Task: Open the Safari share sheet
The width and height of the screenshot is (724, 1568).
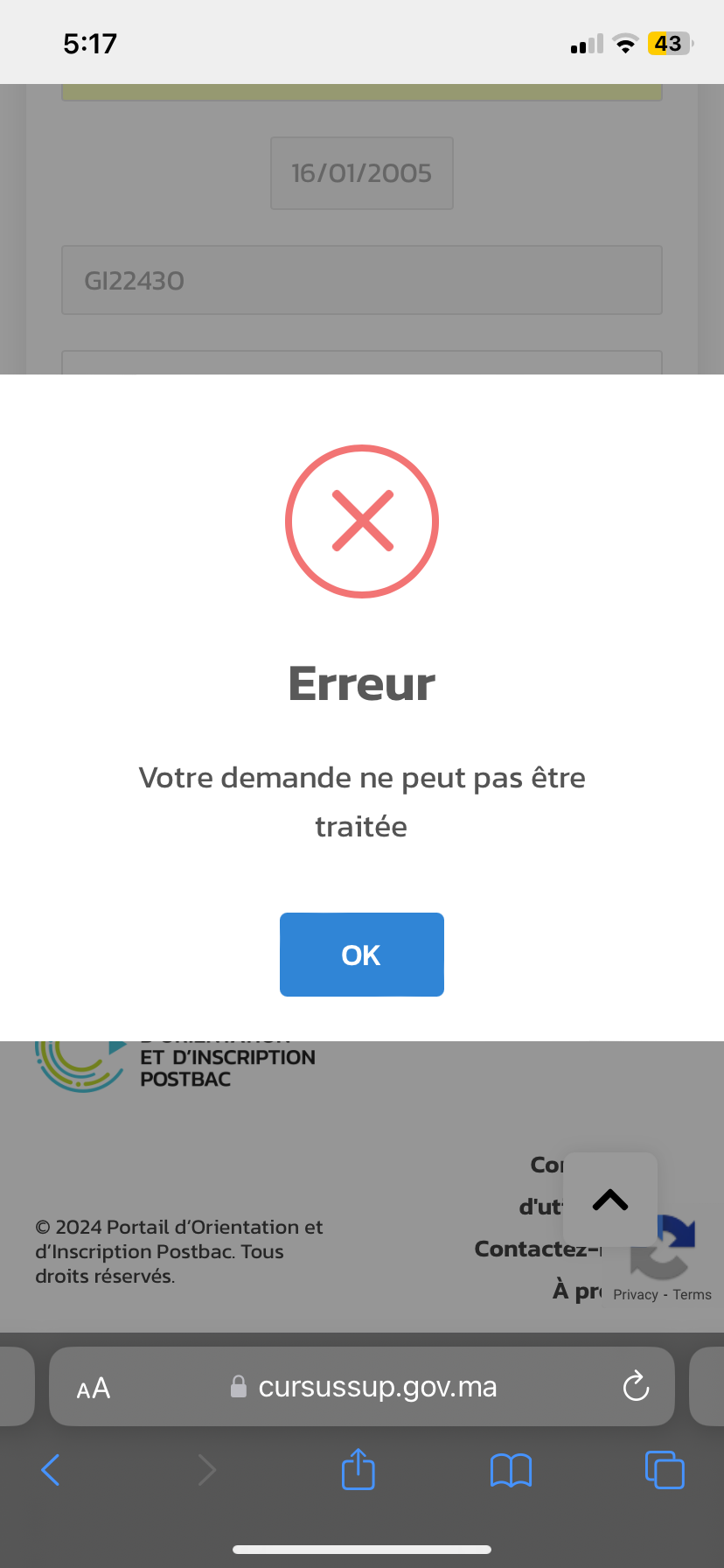Action: pos(358,1470)
